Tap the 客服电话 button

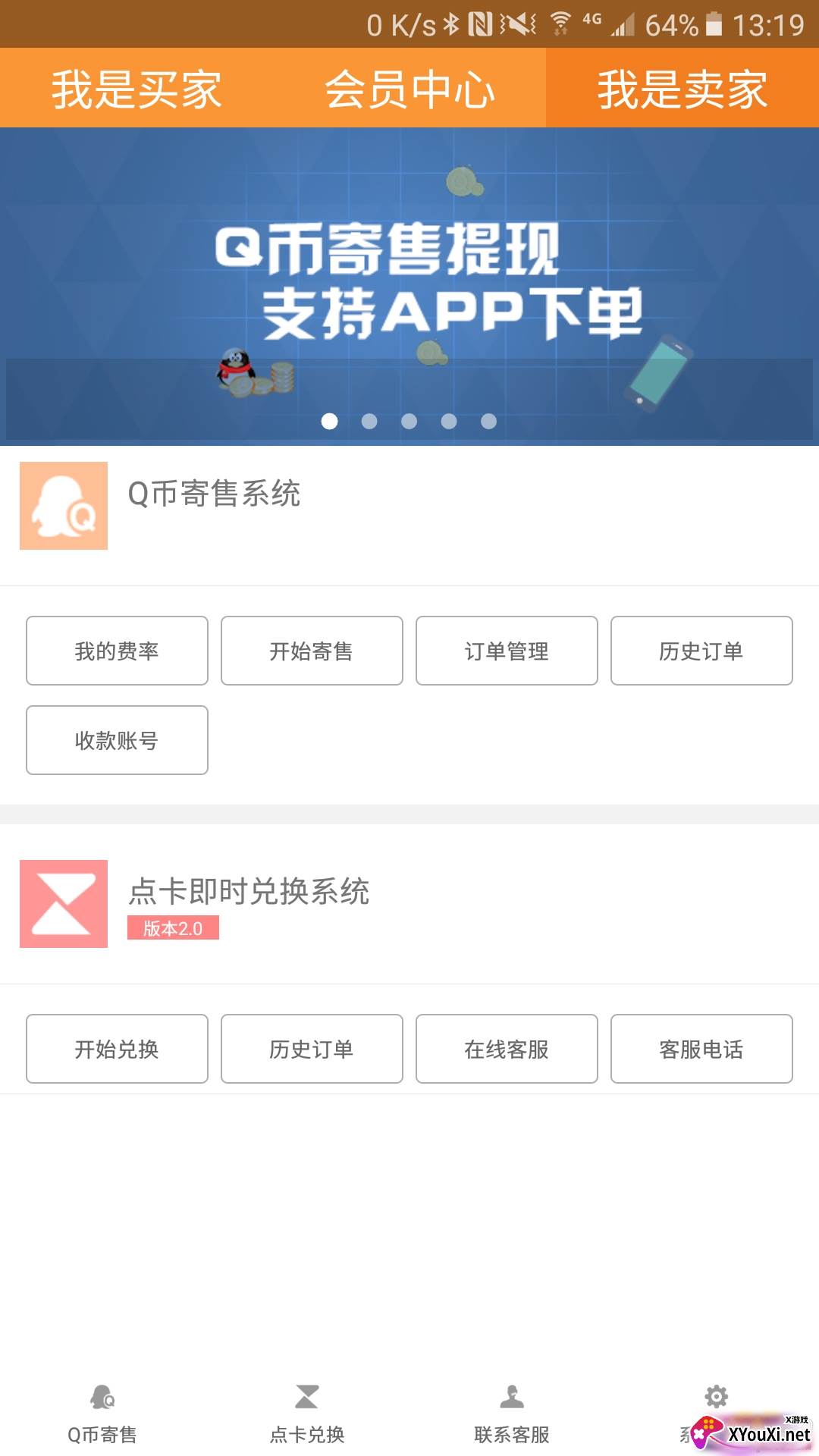tap(701, 1049)
